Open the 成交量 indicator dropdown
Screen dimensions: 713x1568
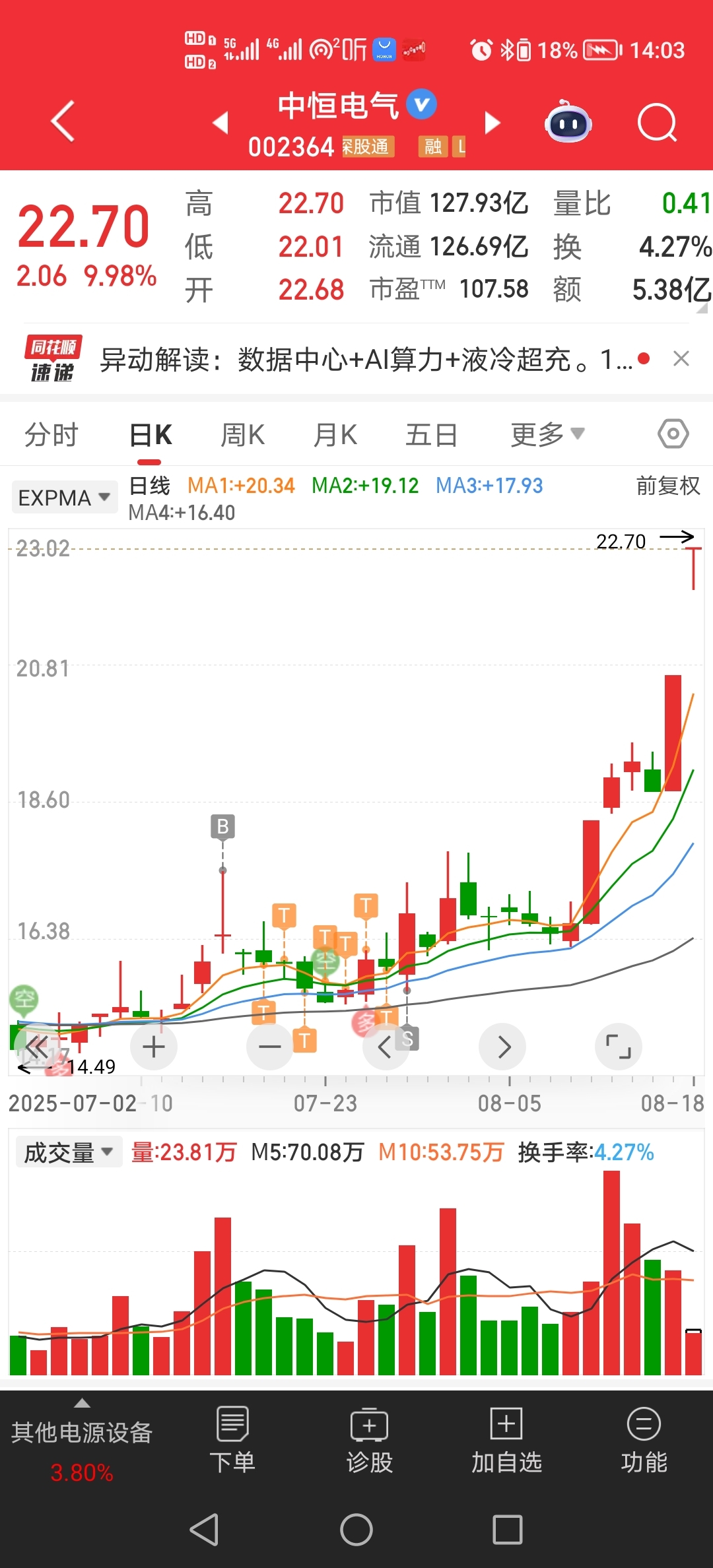pyautogui.click(x=69, y=1152)
